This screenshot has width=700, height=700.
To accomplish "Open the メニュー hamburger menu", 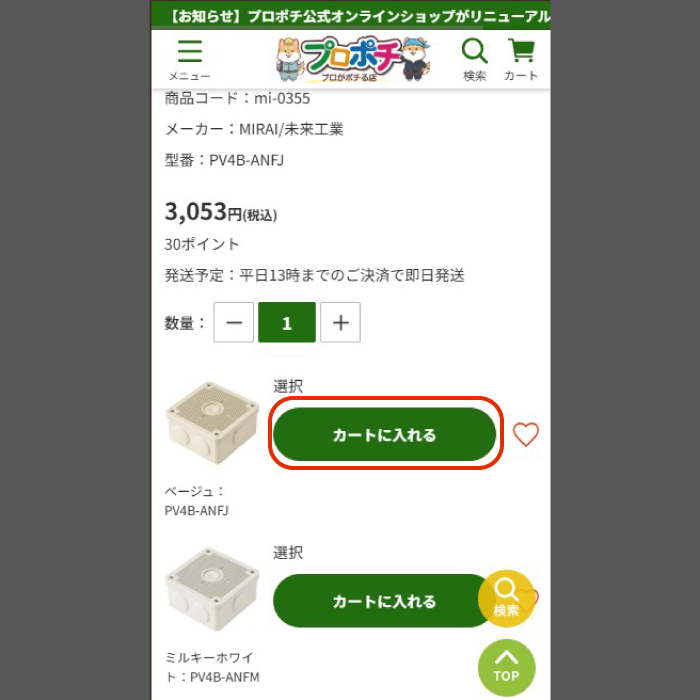I will click(190, 60).
